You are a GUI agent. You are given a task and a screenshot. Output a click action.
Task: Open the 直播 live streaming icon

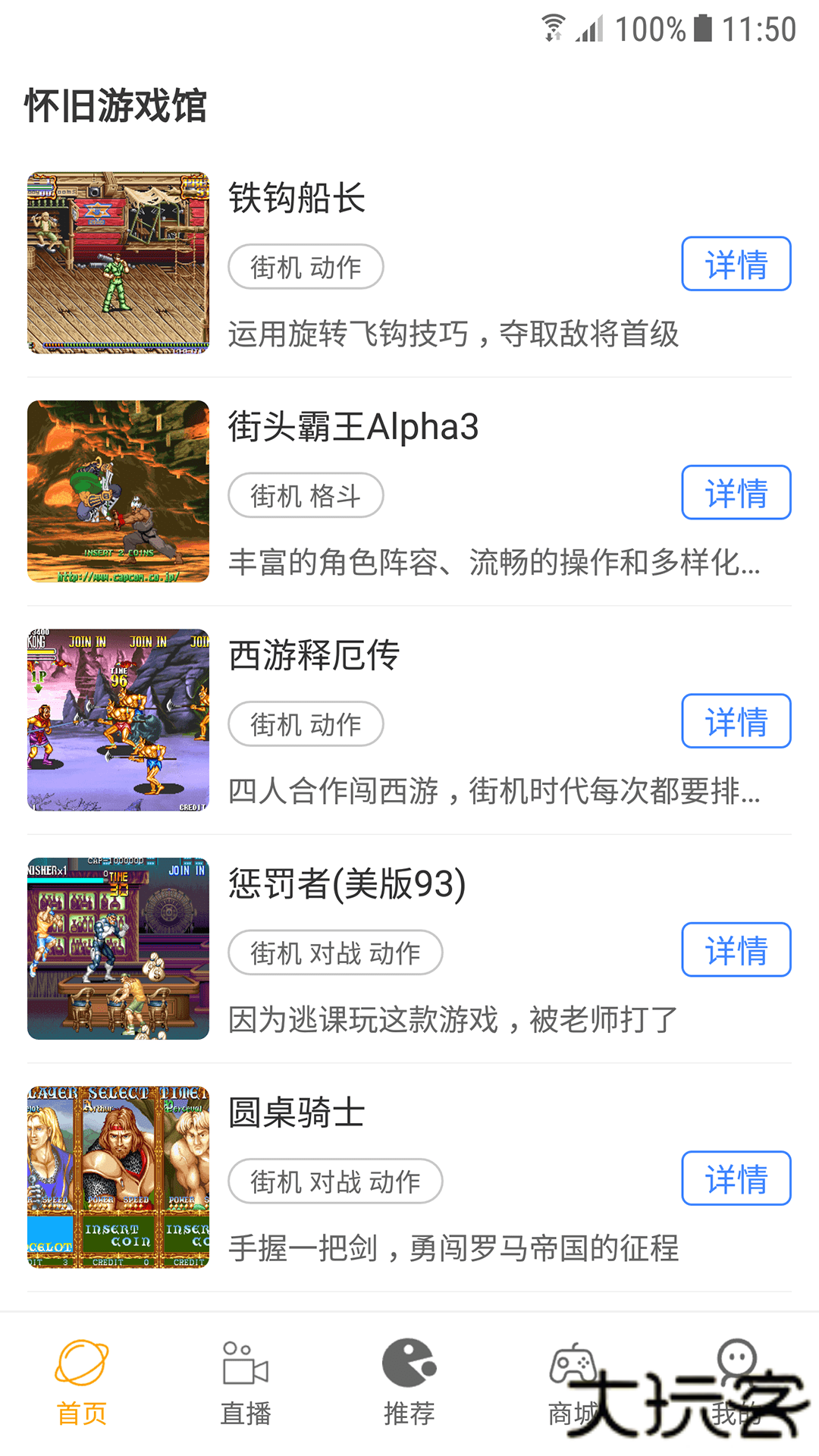245,1365
